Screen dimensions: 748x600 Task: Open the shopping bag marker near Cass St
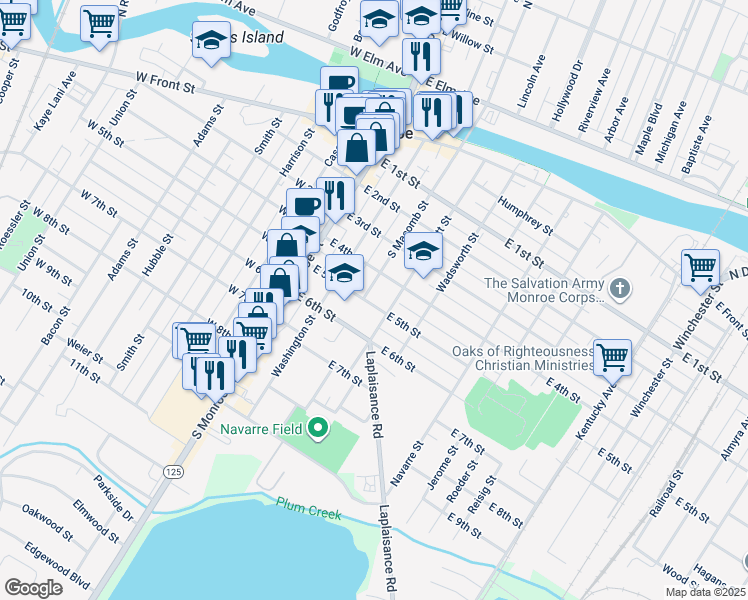356,148
